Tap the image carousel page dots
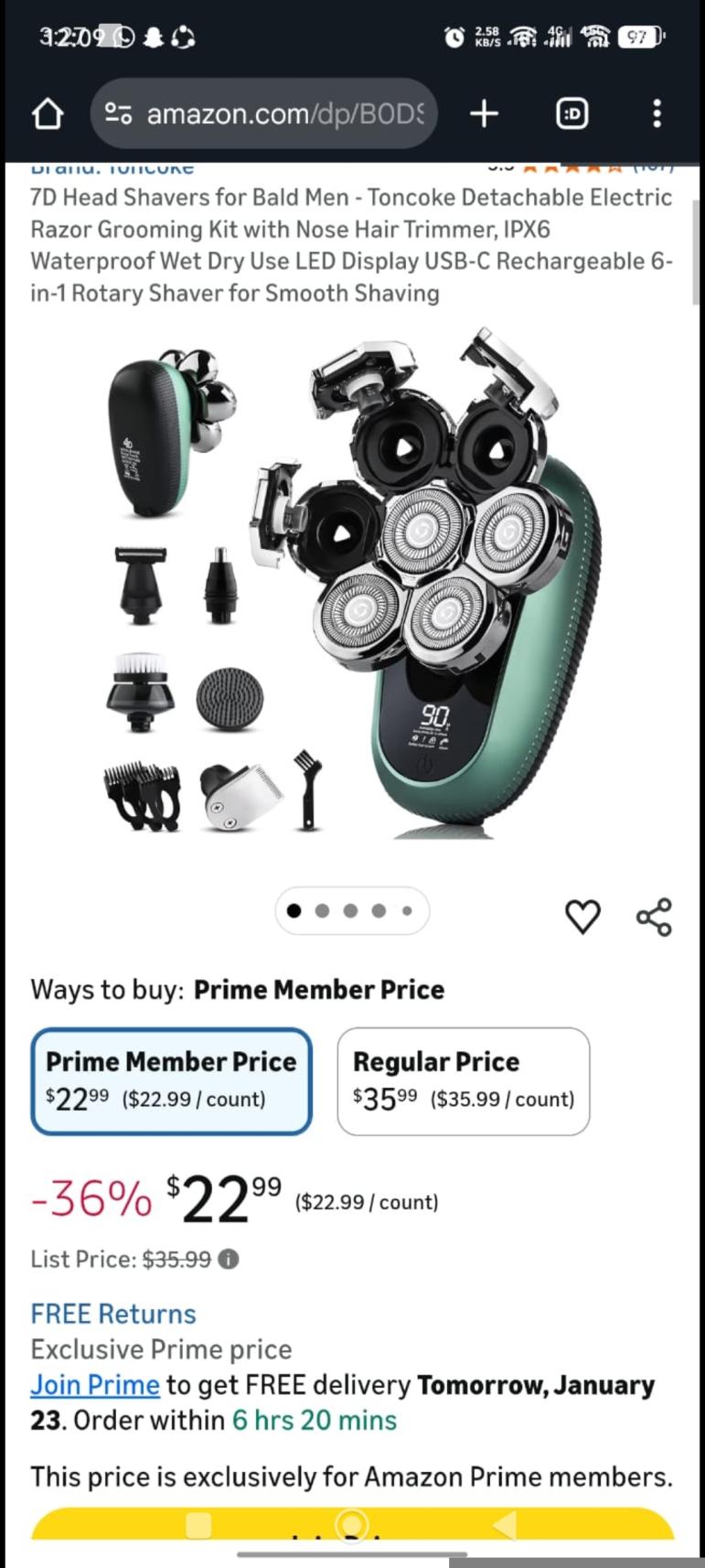Viewport: 705px width, 1568px height. click(x=351, y=911)
